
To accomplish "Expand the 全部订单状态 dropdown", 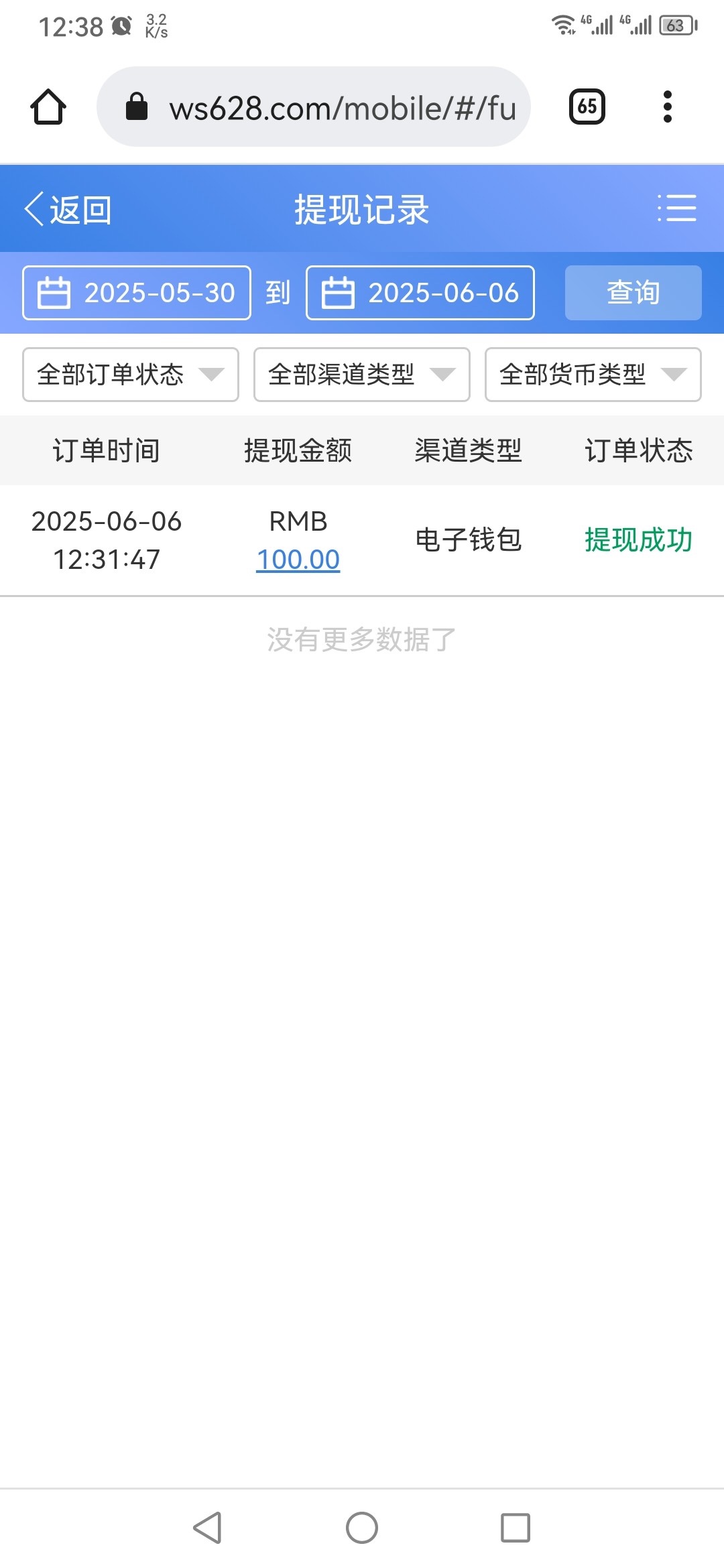I will (x=130, y=375).
